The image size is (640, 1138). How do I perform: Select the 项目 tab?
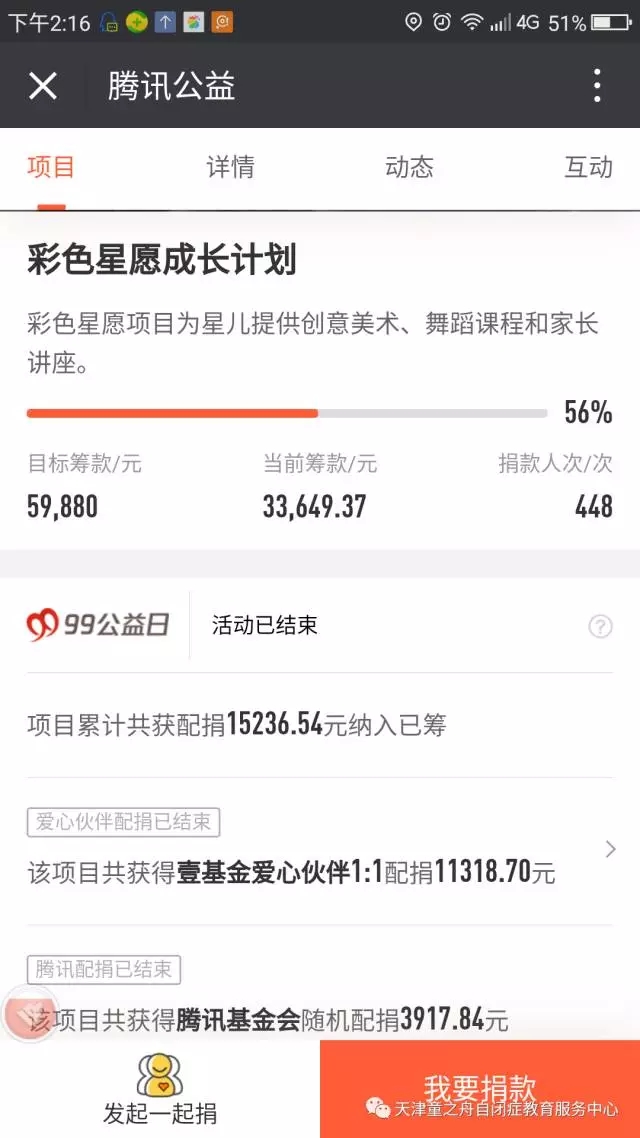coord(51,167)
